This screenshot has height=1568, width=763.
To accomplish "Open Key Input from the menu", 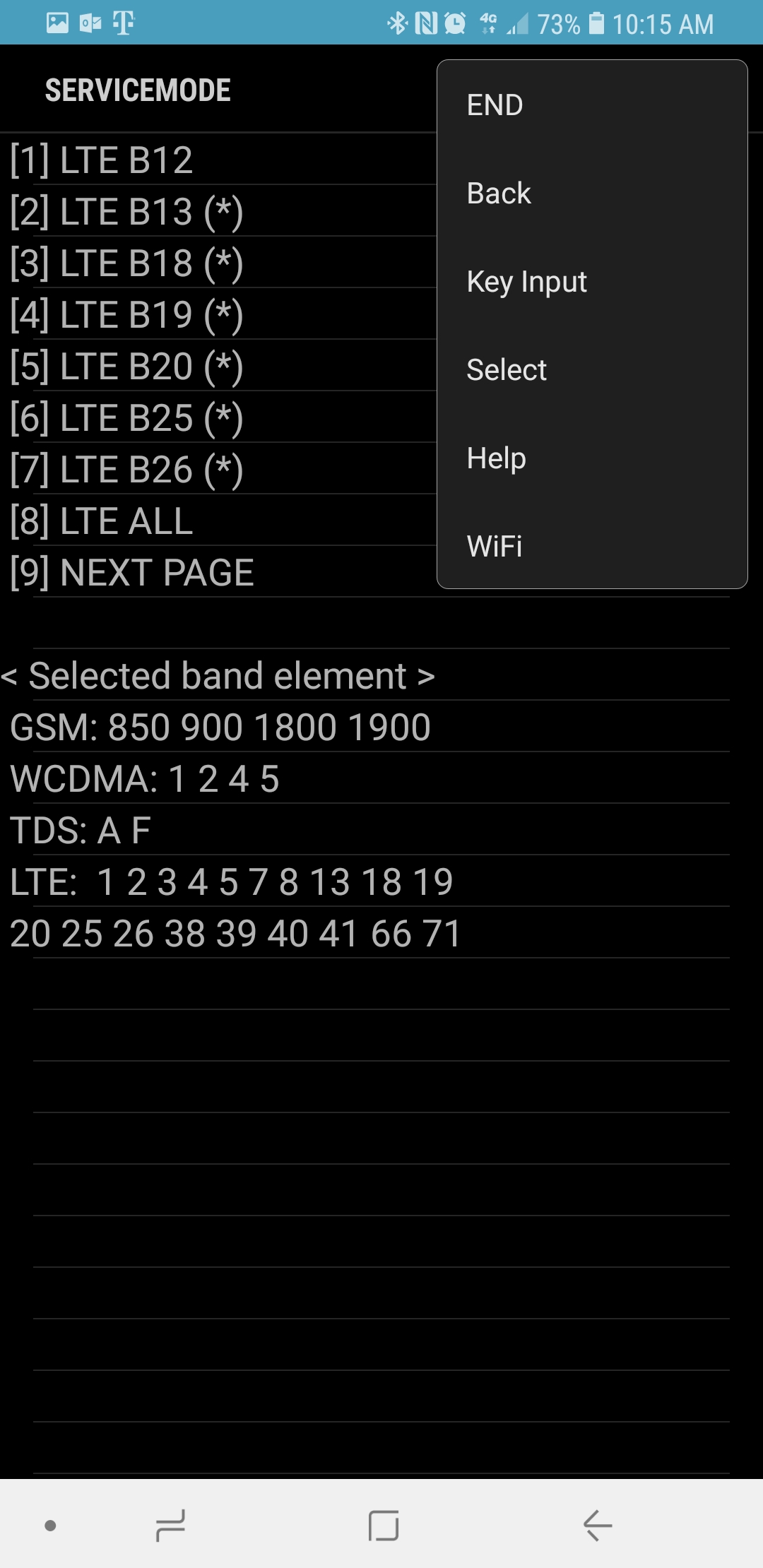I will [x=526, y=282].
